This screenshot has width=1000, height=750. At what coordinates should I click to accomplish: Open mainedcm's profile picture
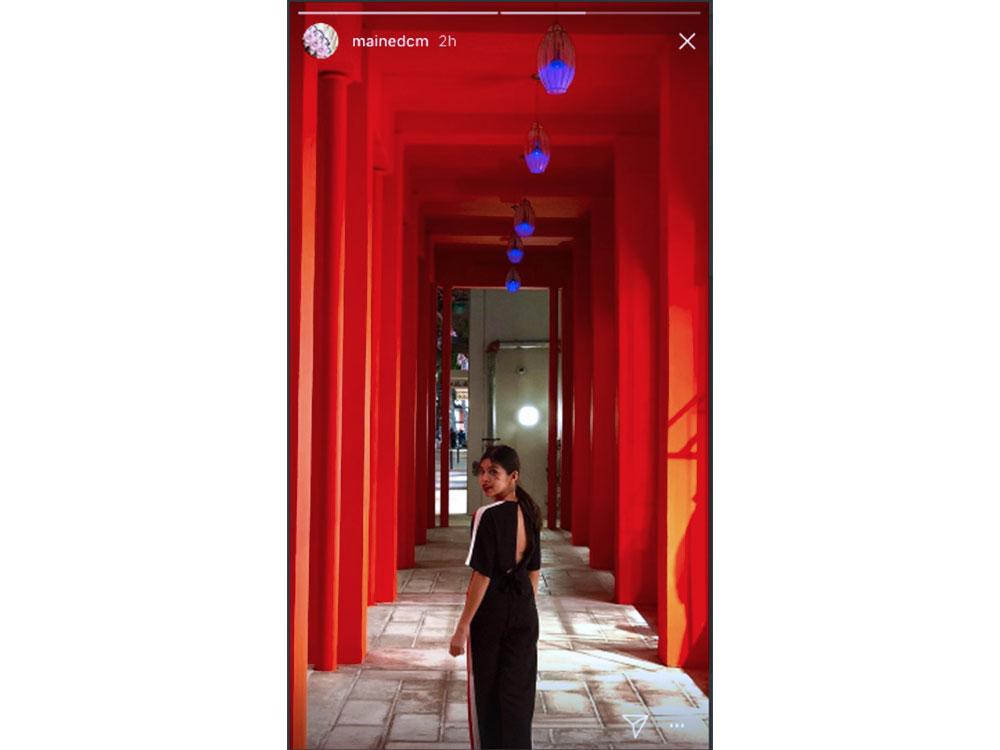point(320,41)
